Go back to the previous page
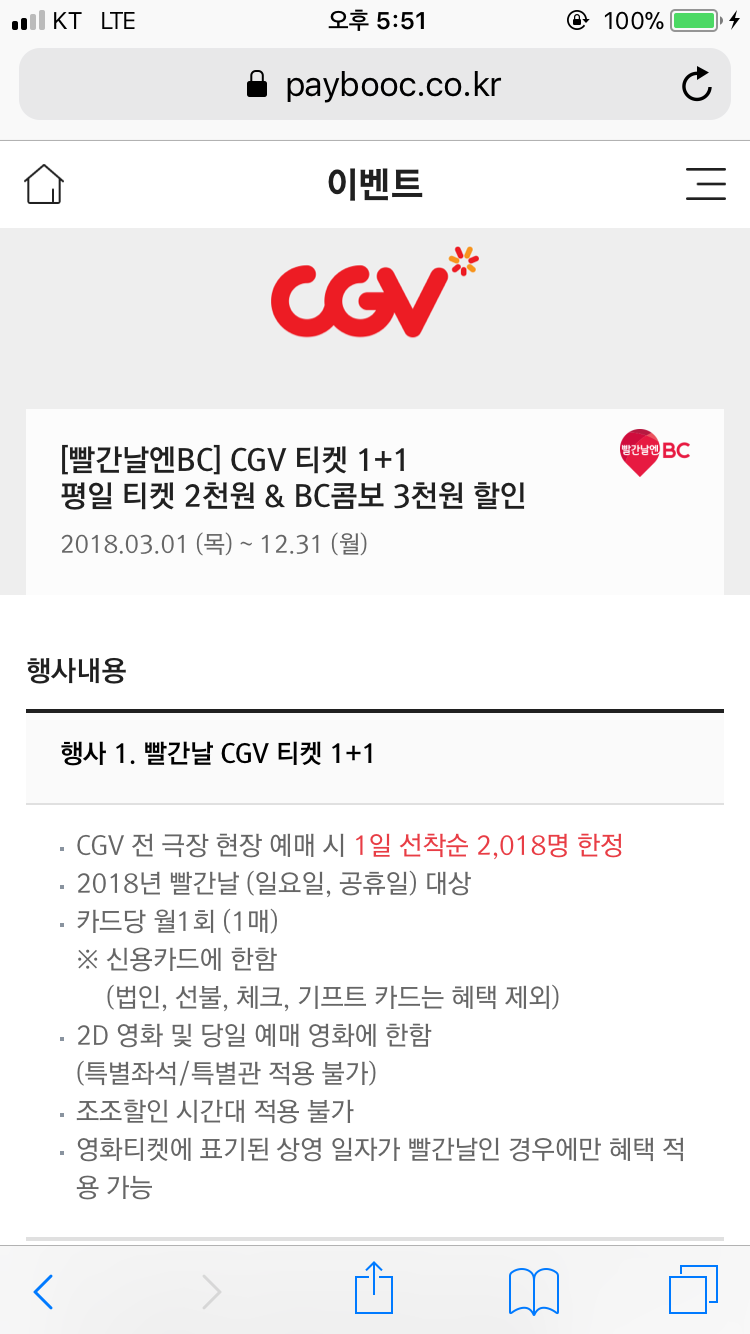The width and height of the screenshot is (750, 1334). click(x=43, y=1291)
